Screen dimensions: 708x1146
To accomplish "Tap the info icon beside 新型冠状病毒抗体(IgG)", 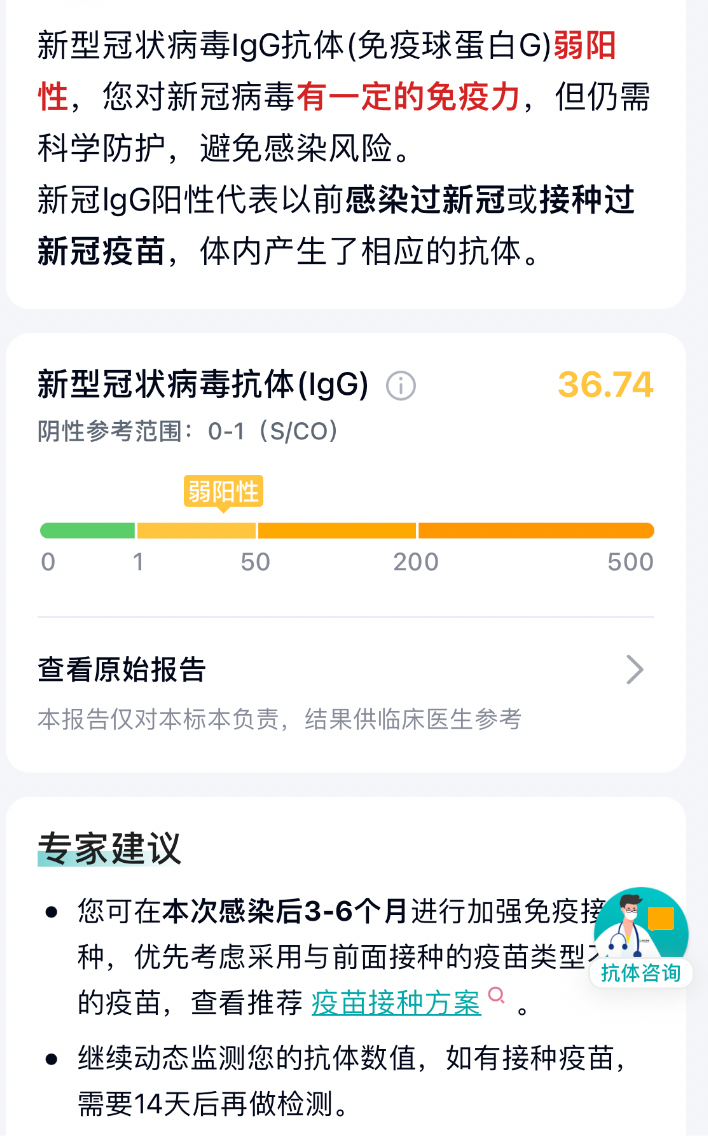I will (400, 385).
